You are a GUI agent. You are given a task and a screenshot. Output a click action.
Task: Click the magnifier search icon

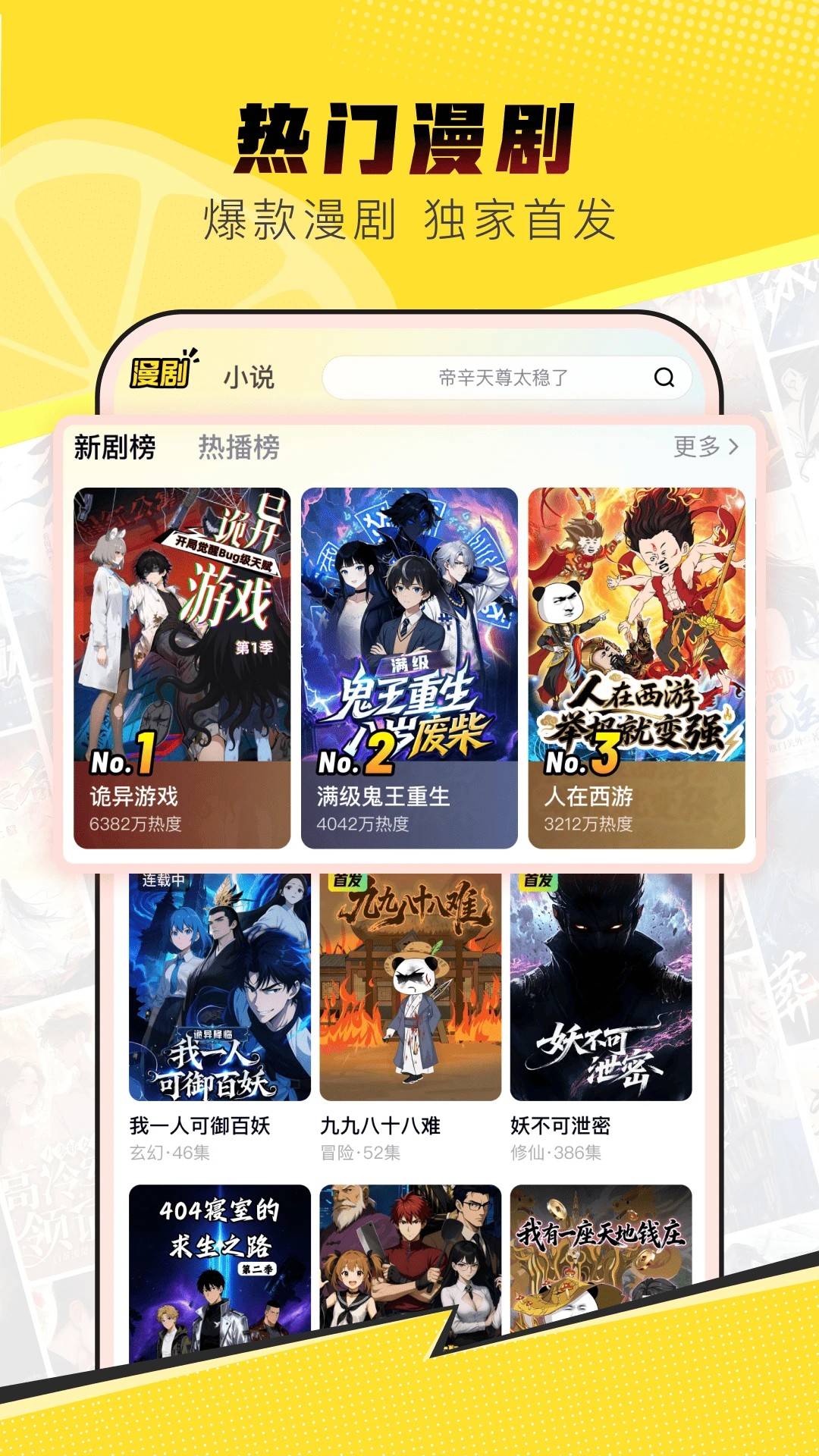click(x=664, y=377)
